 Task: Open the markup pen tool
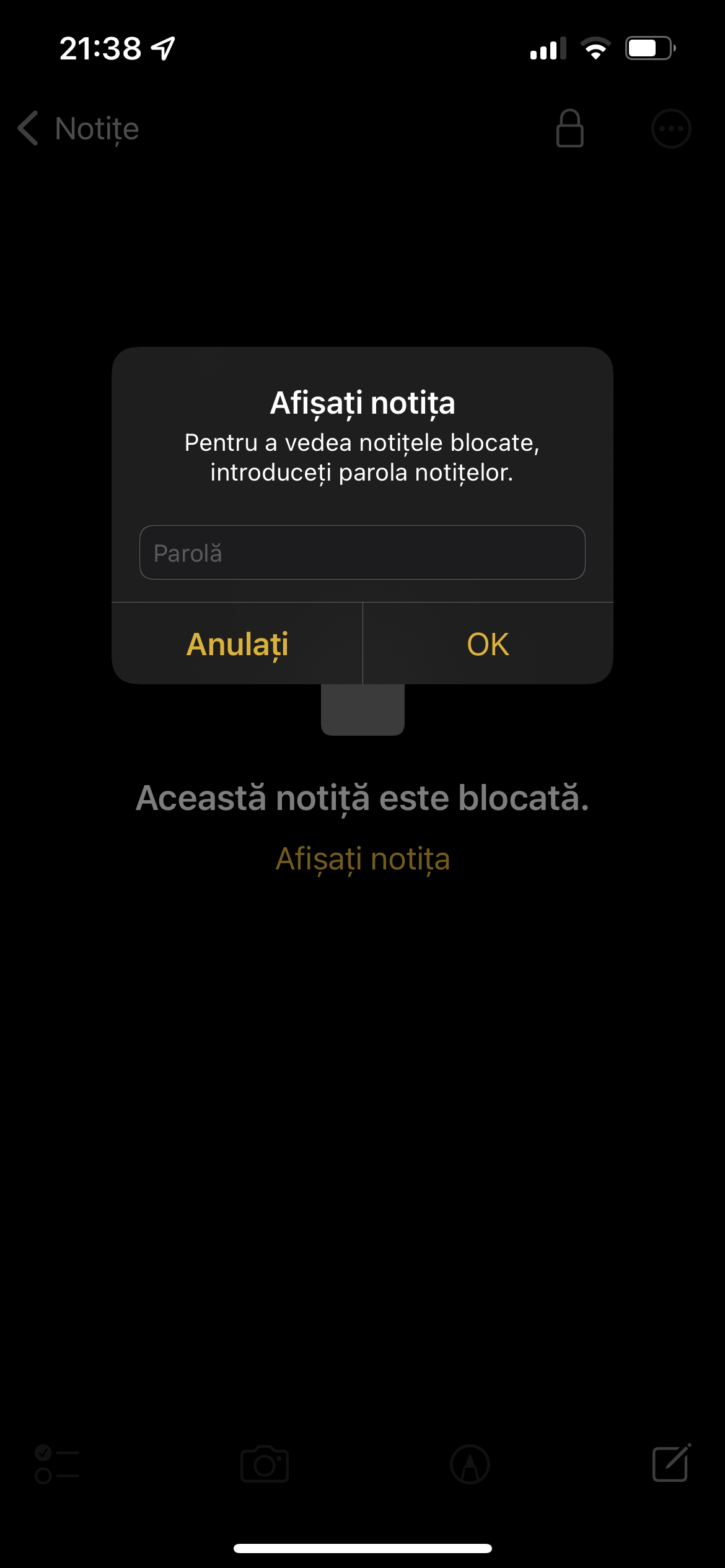[470, 1465]
